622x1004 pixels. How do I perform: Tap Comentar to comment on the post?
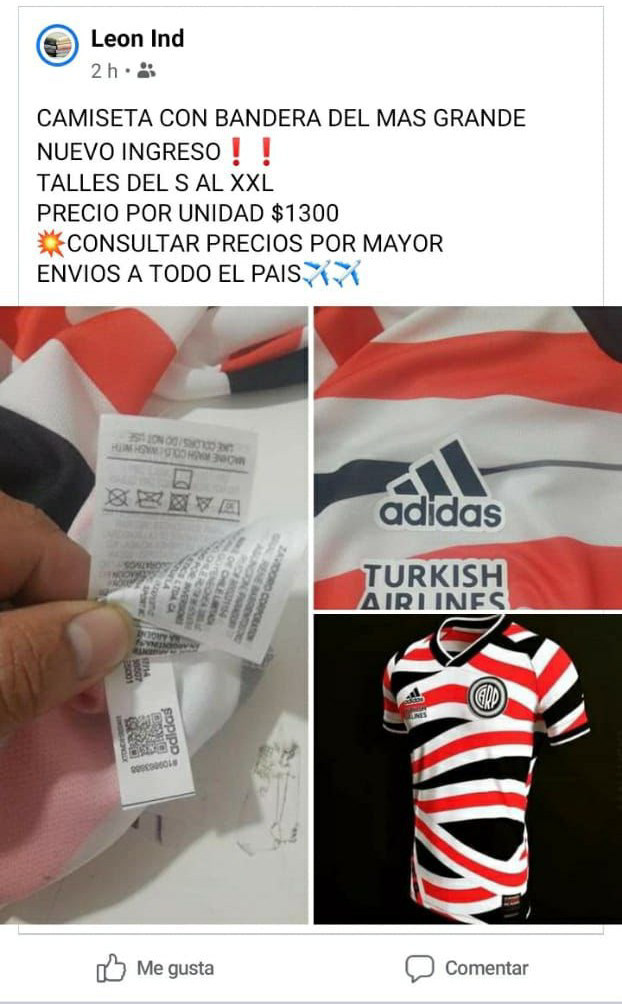click(466, 968)
